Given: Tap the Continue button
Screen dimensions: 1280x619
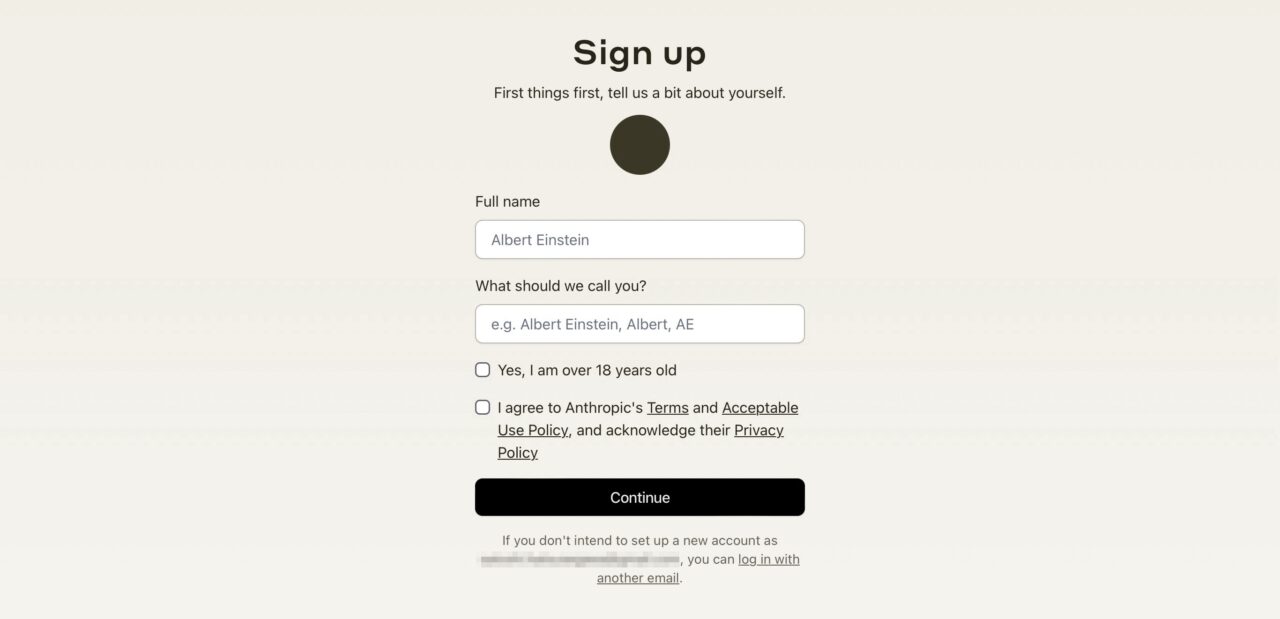Looking at the screenshot, I should click(x=639, y=497).
